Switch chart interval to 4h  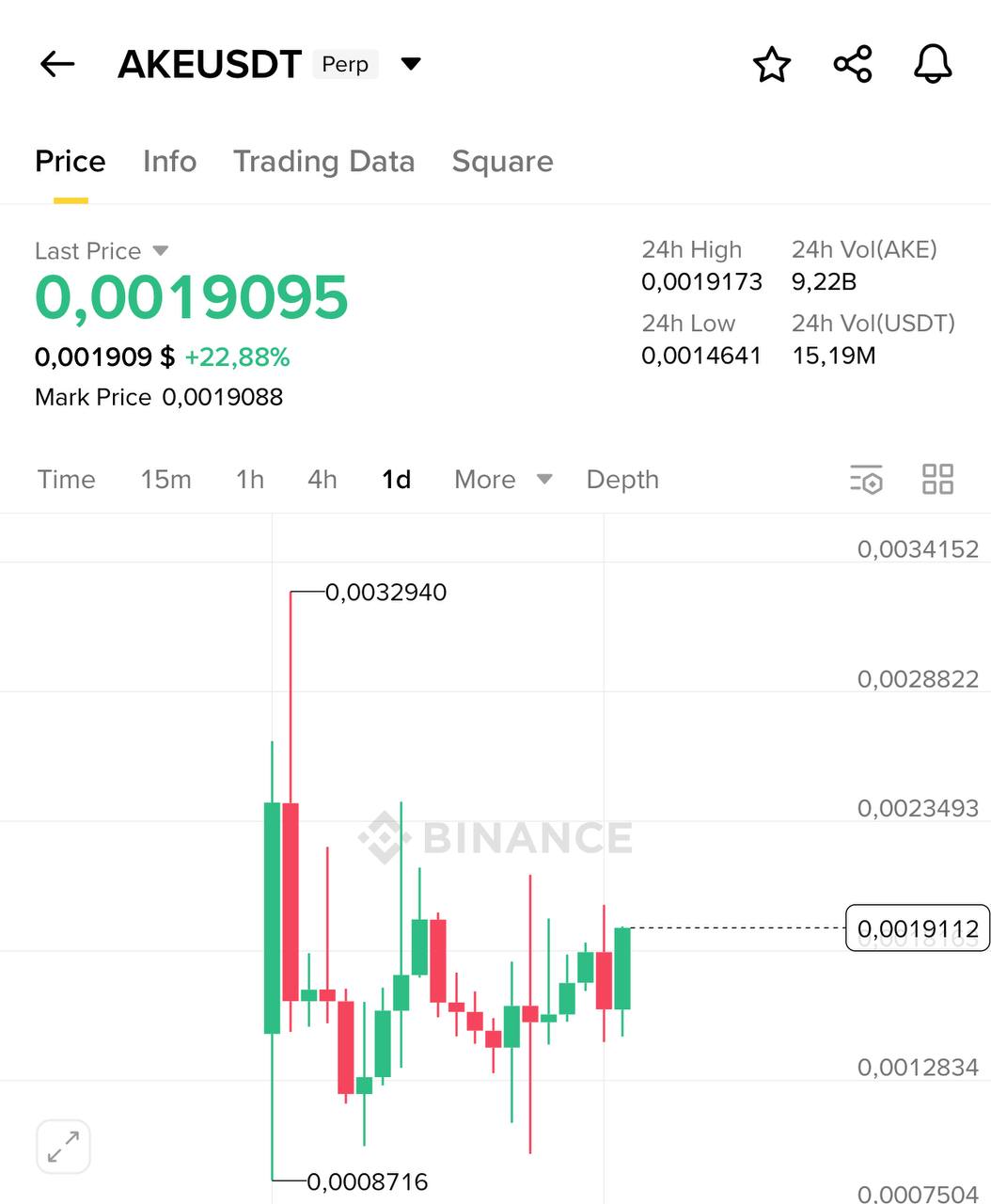pyautogui.click(x=322, y=480)
